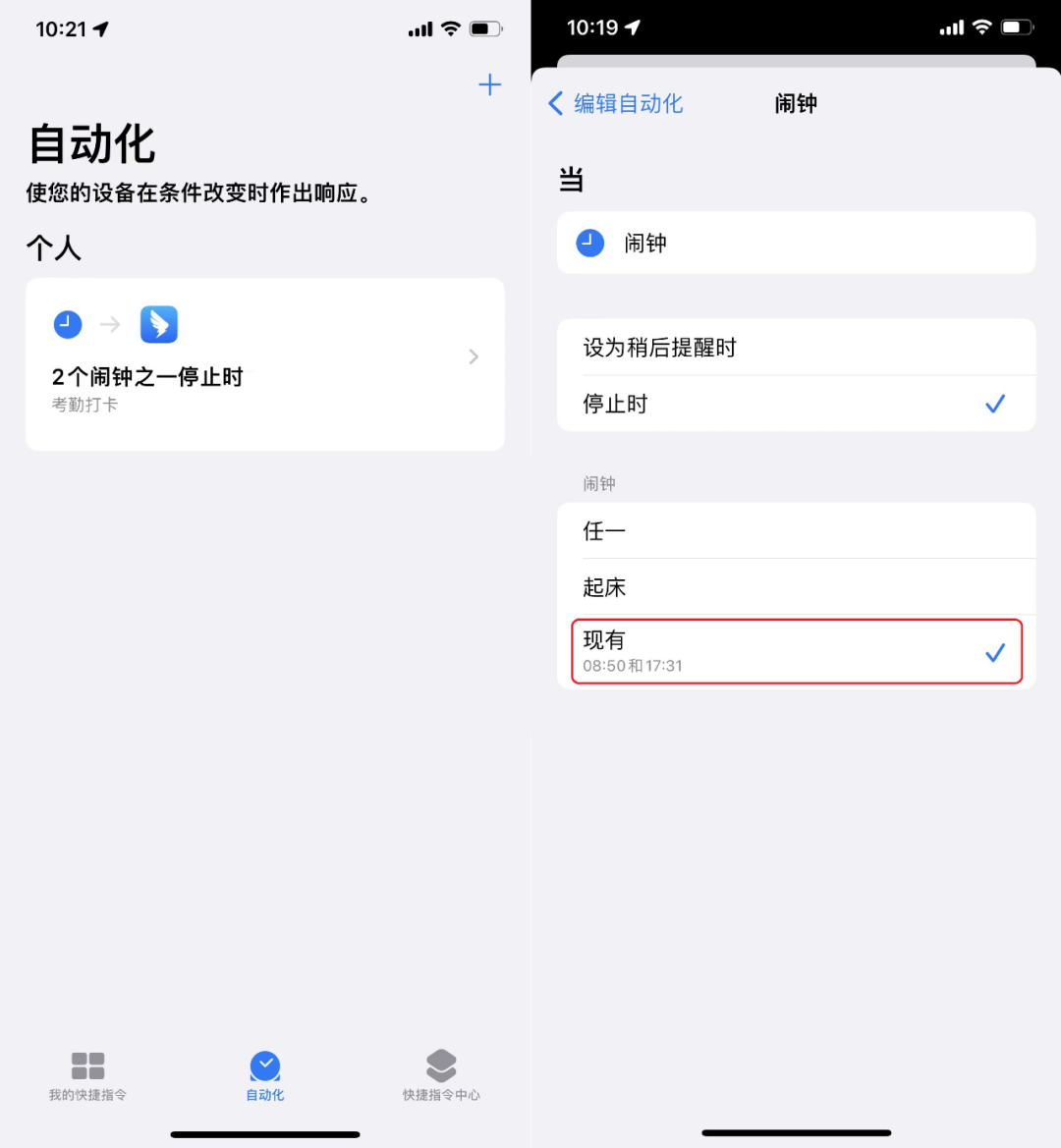Tap the 闹钟 row to change the trigger
This screenshot has width=1061, height=1148.
[796, 243]
